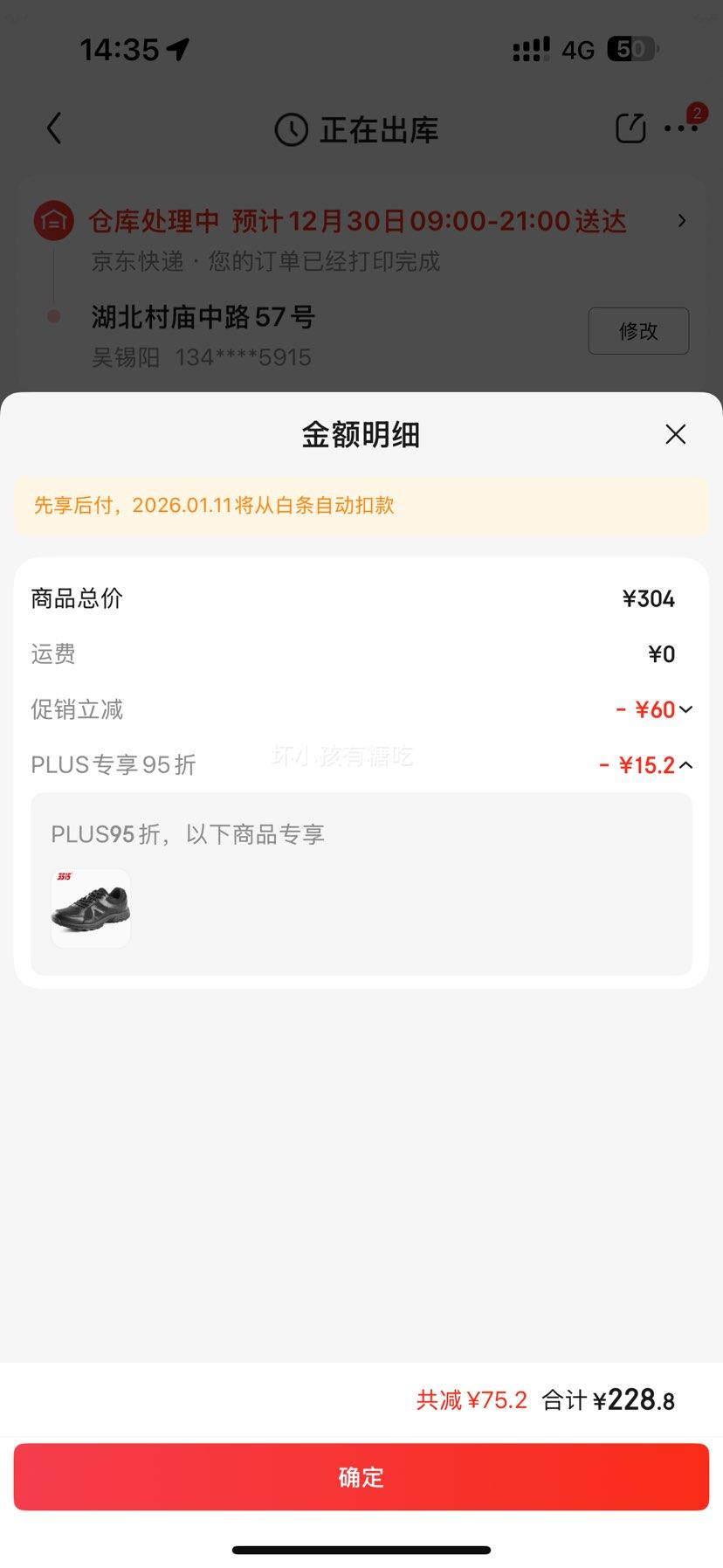Image resolution: width=723 pixels, height=1568 pixels.
Task: Tap the red notification badge showing 2
Action: (696, 114)
